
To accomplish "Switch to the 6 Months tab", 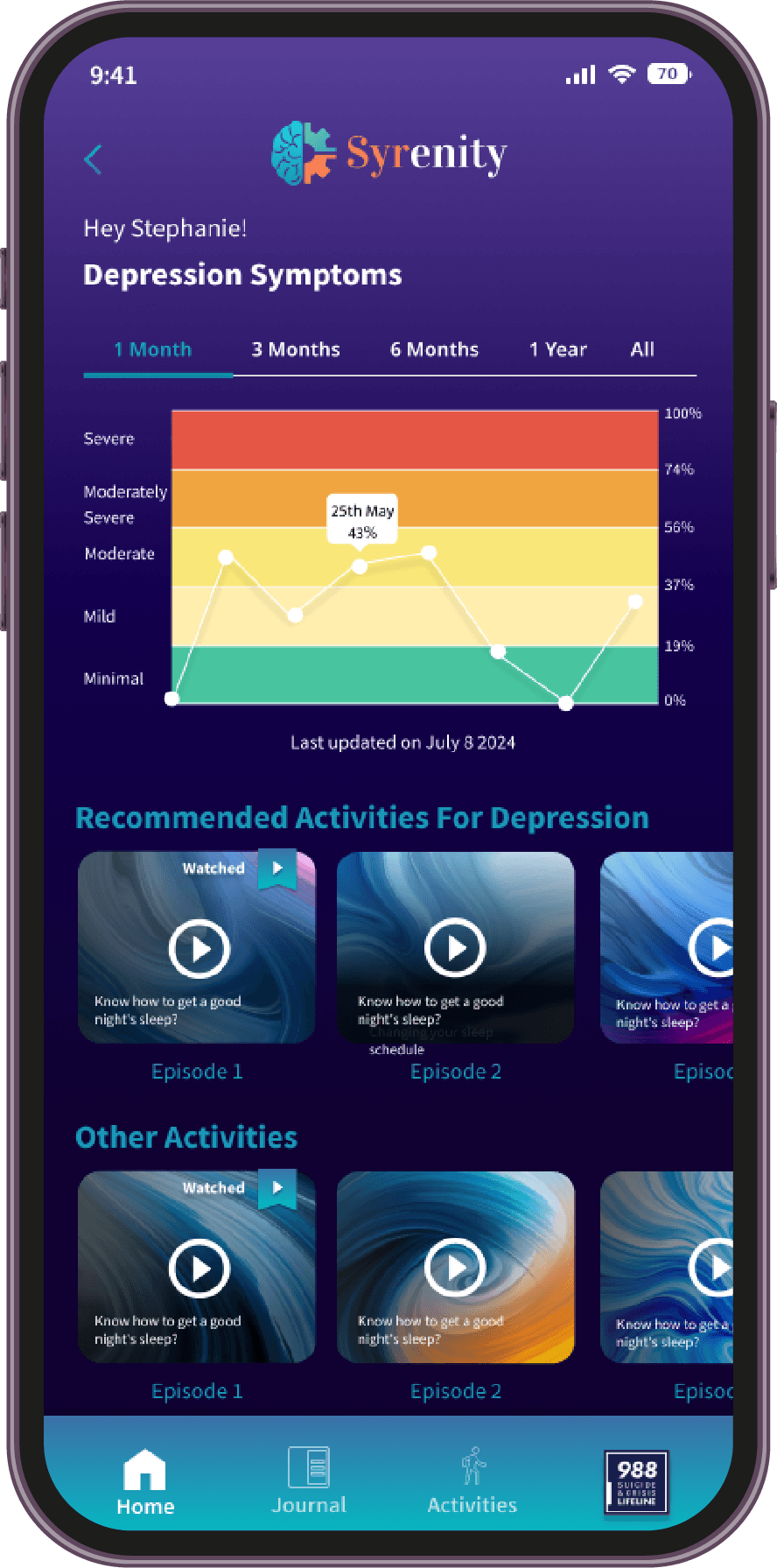I will tap(434, 349).
